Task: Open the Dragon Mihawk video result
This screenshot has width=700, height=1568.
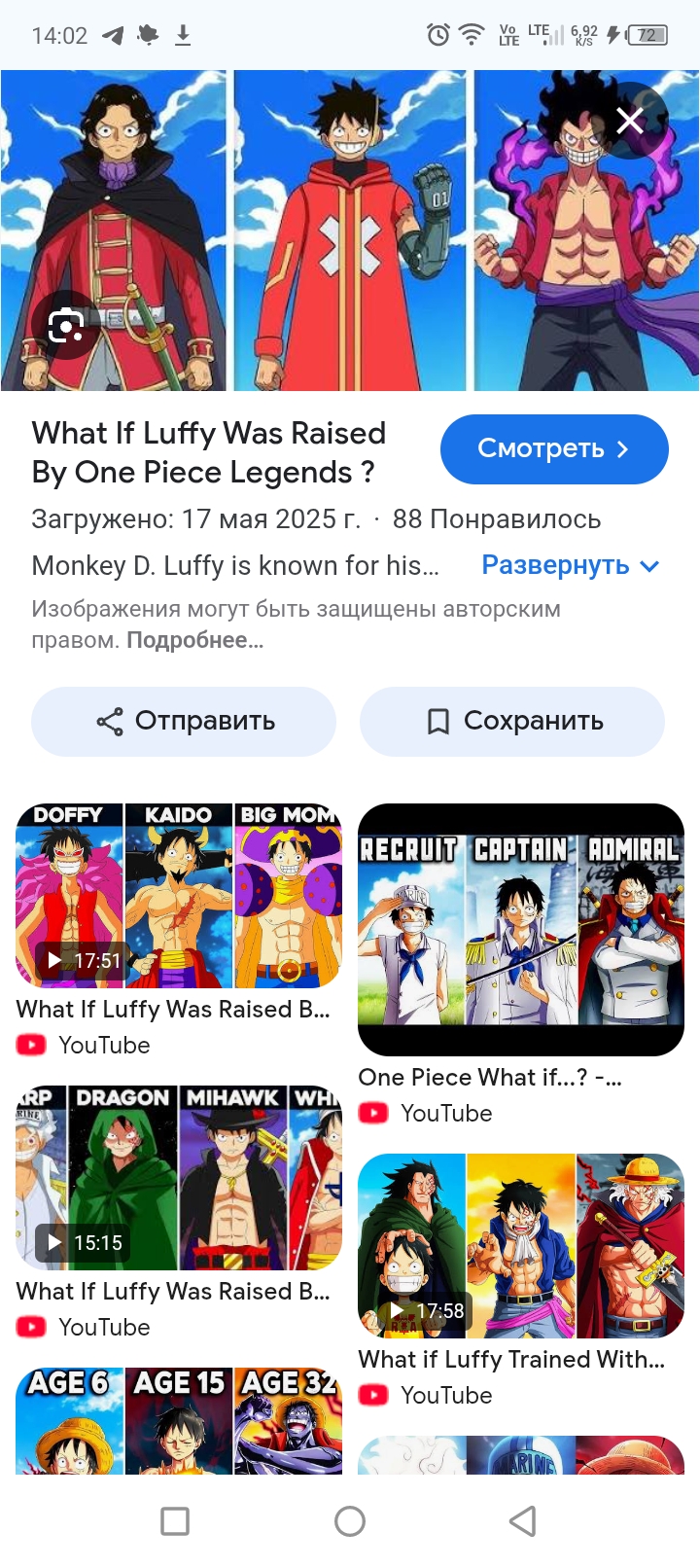Action: click(179, 1178)
